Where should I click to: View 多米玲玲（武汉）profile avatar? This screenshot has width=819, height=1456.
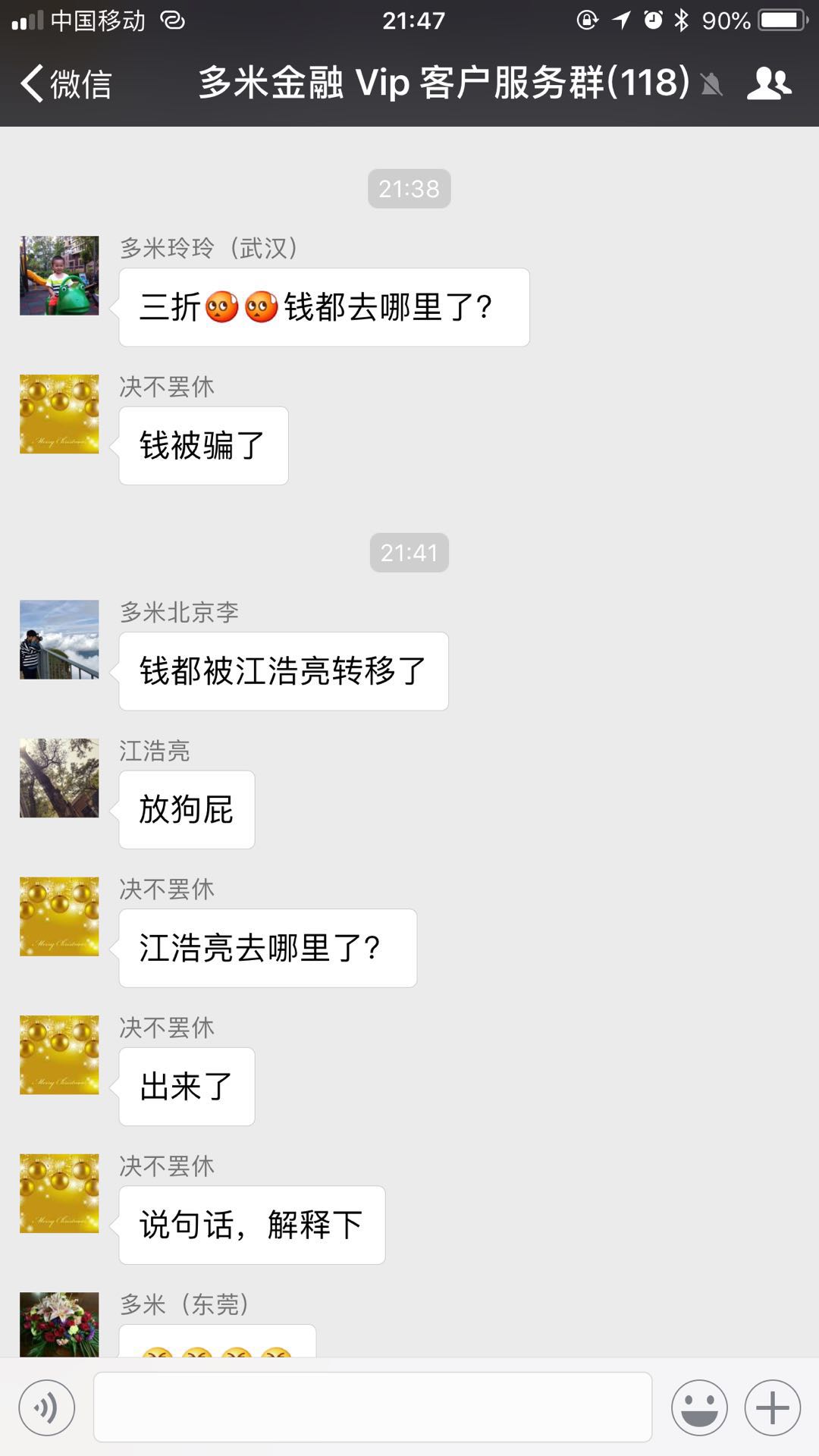(59, 275)
